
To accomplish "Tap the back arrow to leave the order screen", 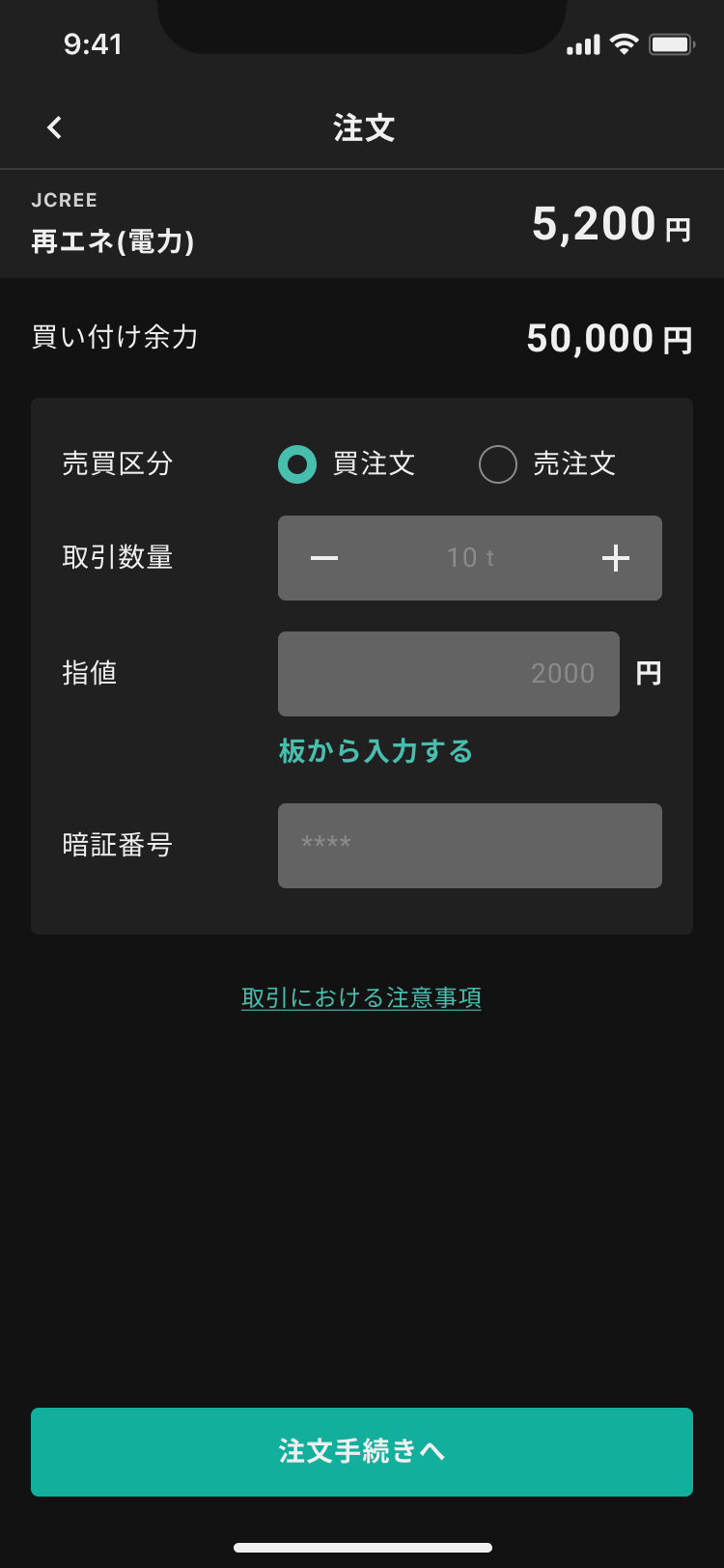I will pos(55,126).
